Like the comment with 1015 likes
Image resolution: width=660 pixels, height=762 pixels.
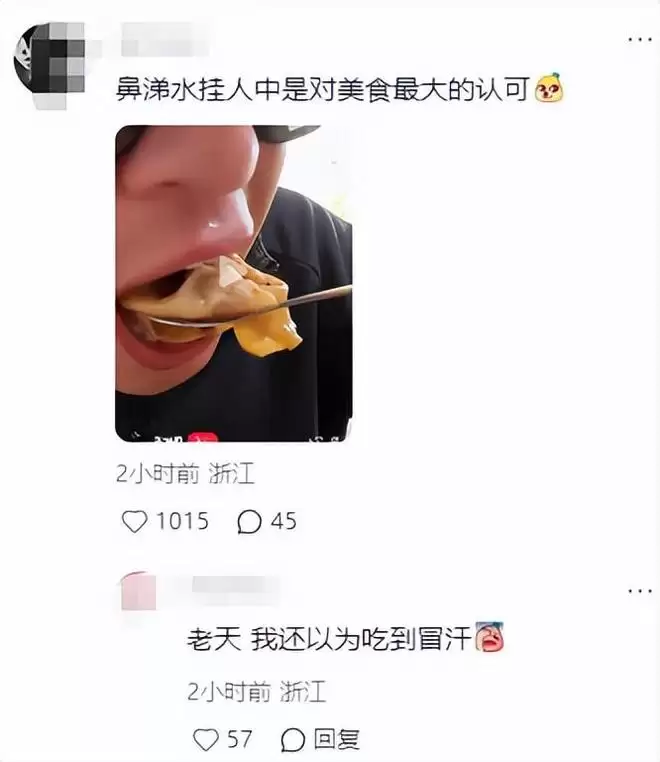(134, 521)
